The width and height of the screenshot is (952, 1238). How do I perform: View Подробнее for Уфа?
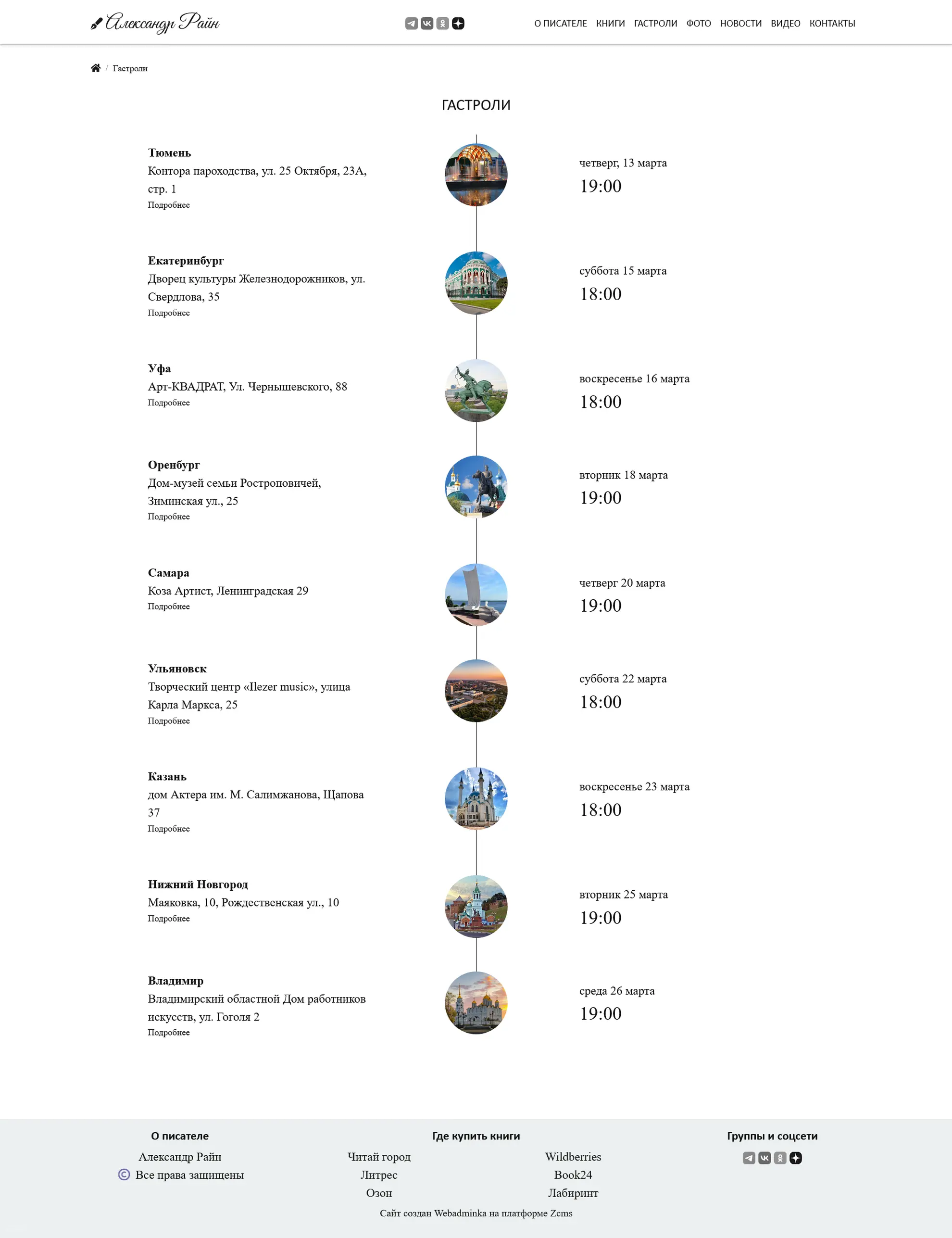(169, 403)
